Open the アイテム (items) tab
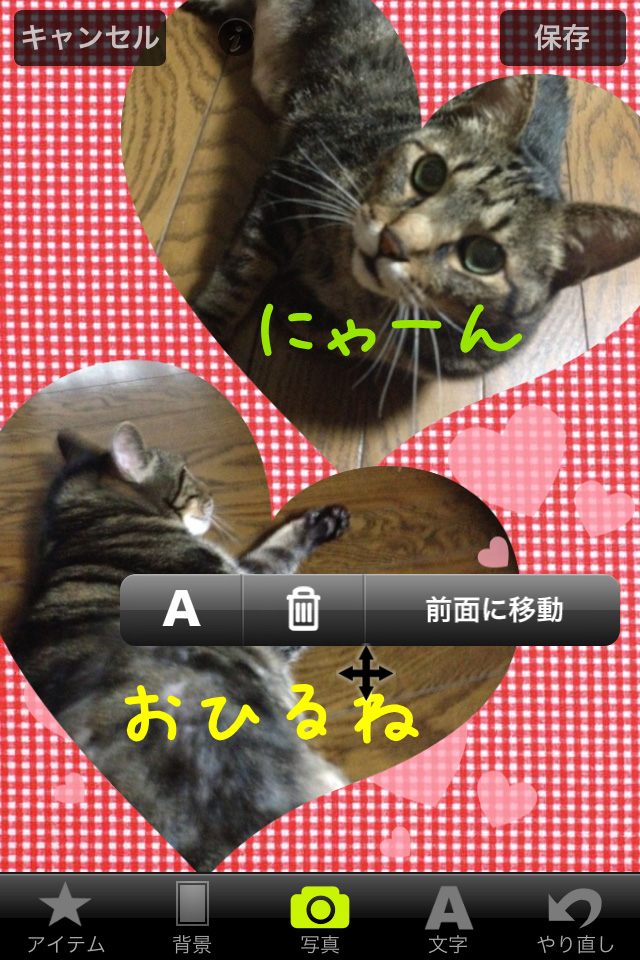This screenshot has height=960, width=640. (x=65, y=918)
